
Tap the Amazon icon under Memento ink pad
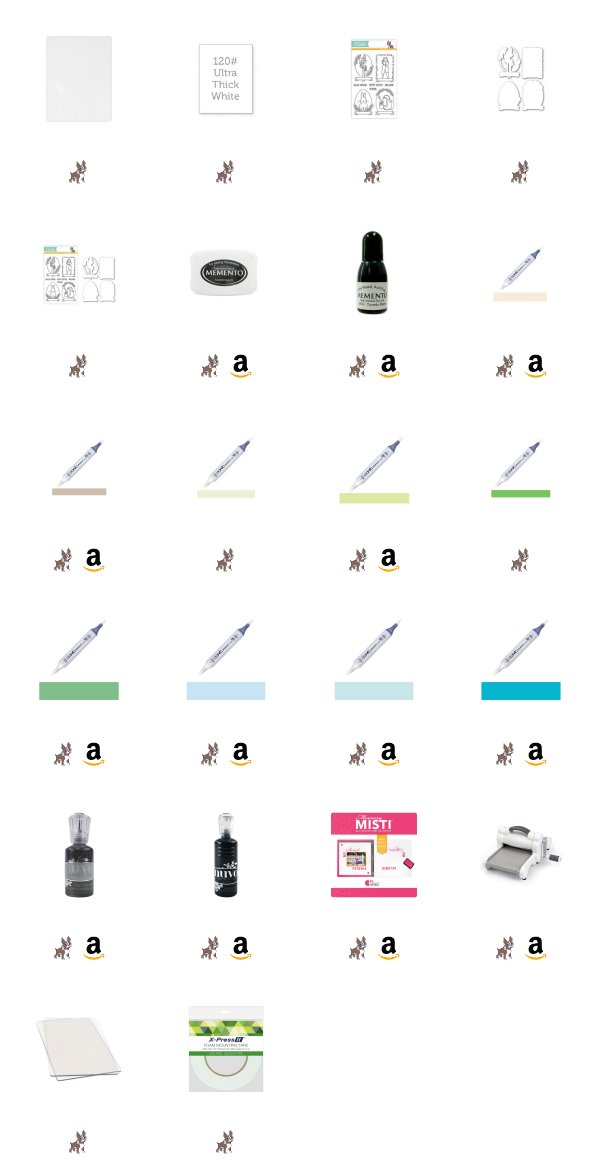pos(240,365)
